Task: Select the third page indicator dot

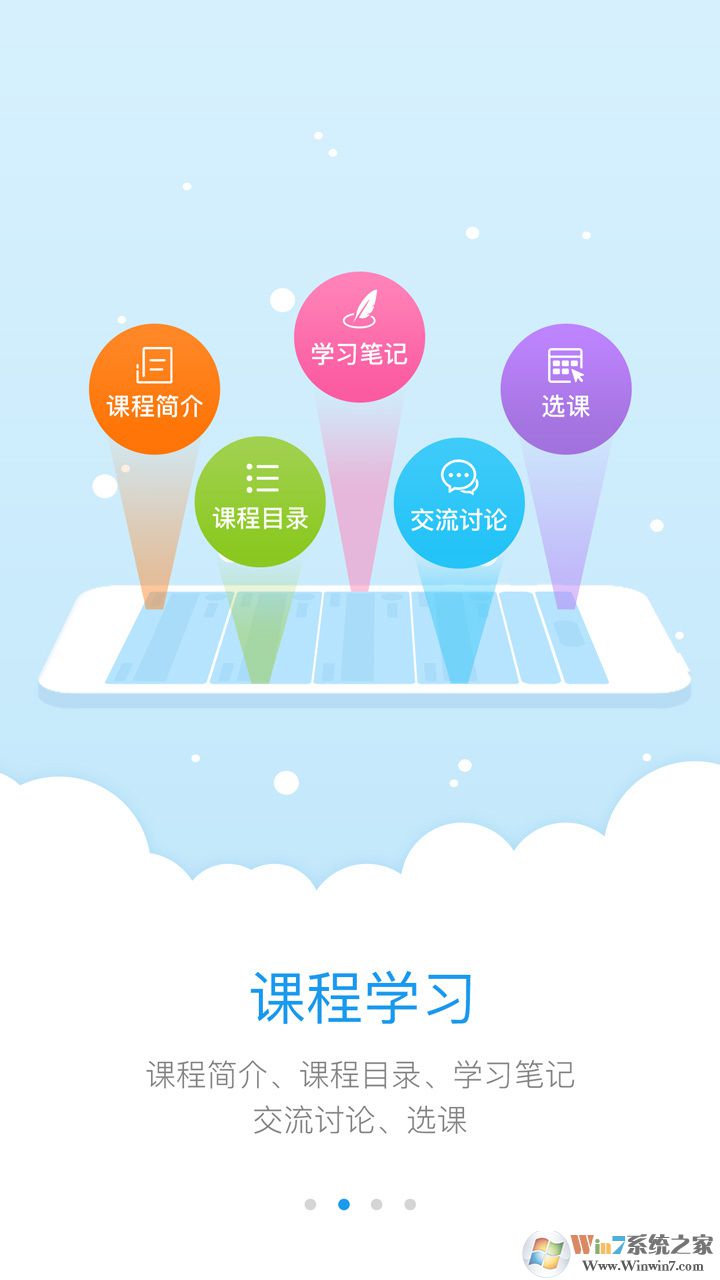Action: 376,1204
